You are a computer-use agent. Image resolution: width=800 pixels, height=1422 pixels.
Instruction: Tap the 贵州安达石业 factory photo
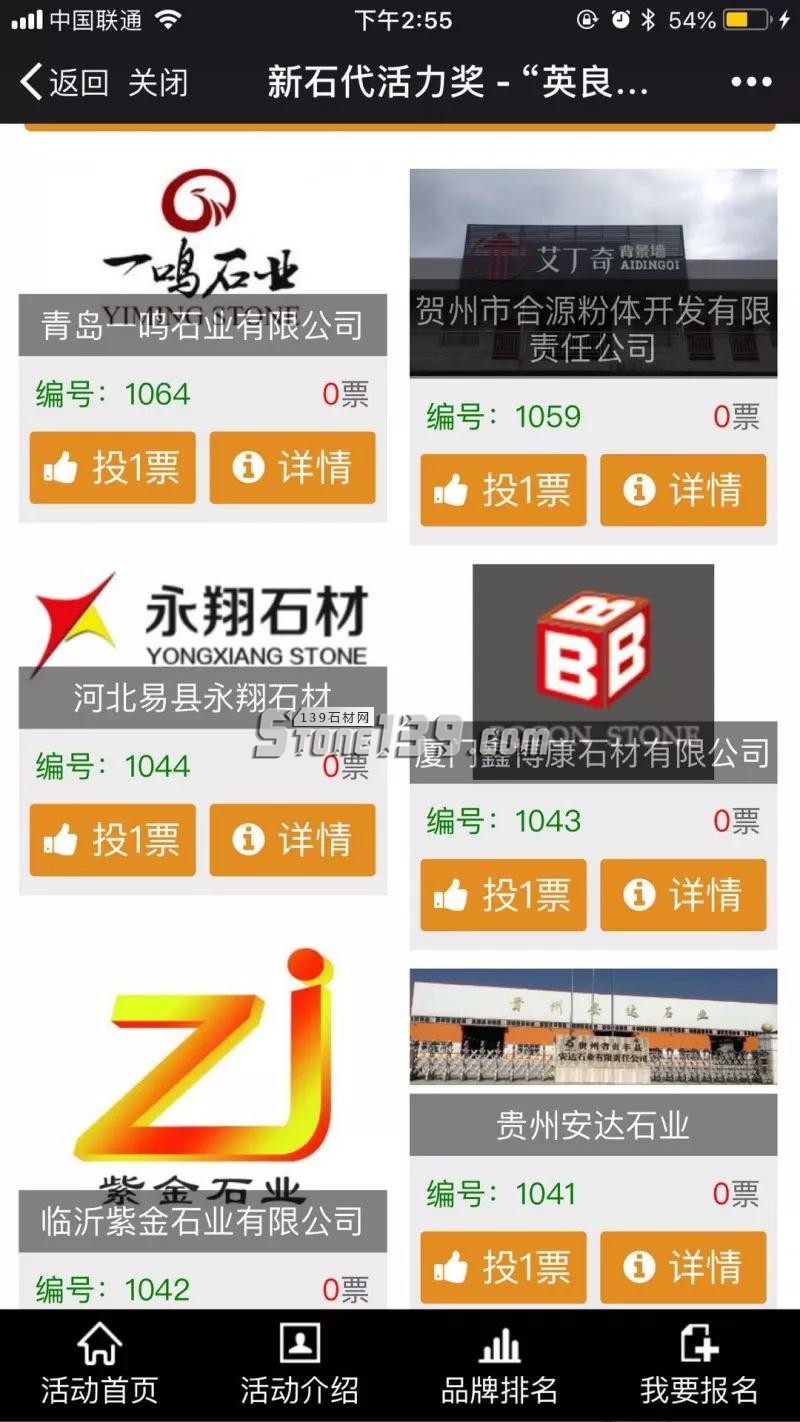point(592,1030)
